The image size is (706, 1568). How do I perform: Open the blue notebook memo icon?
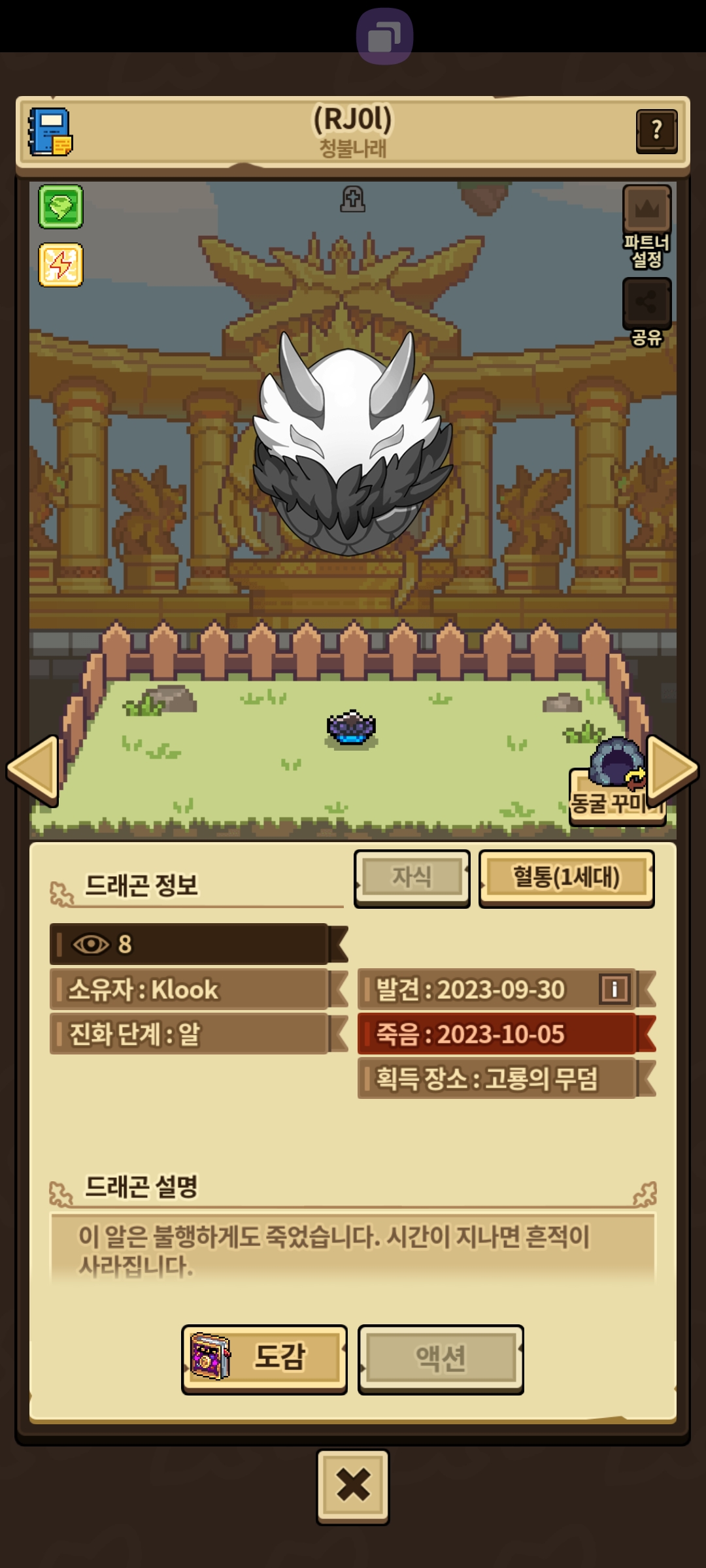coord(50,132)
